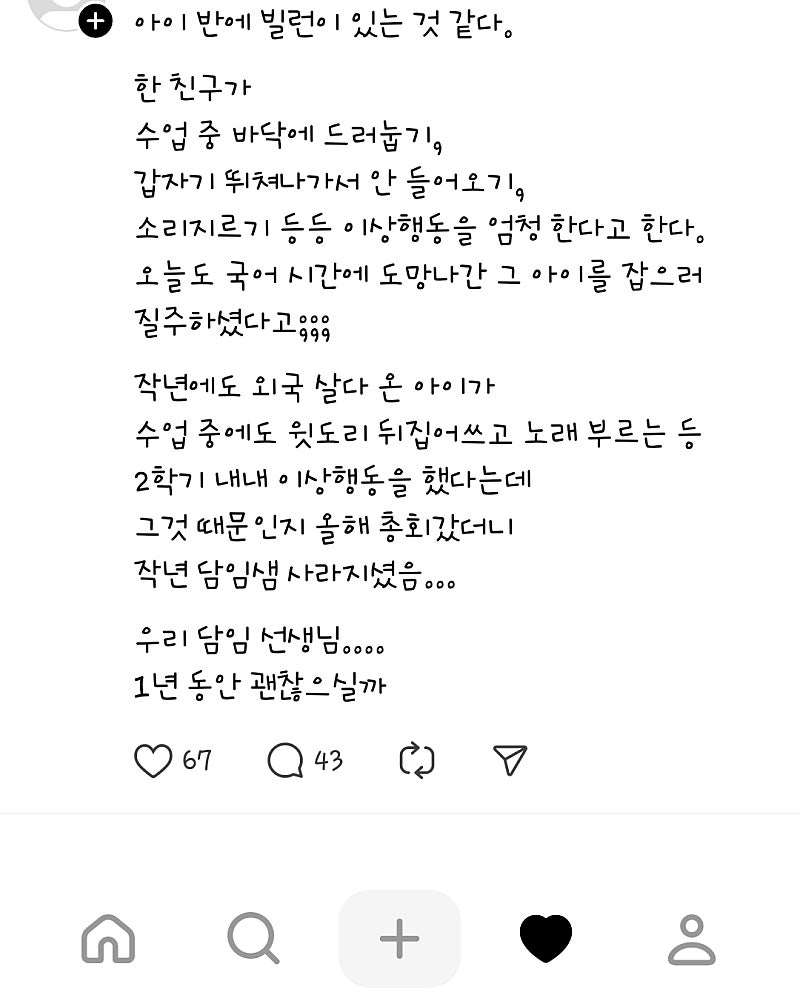The height and width of the screenshot is (1001, 800).
Task: Create a new thread with plus button
Action: (399, 939)
